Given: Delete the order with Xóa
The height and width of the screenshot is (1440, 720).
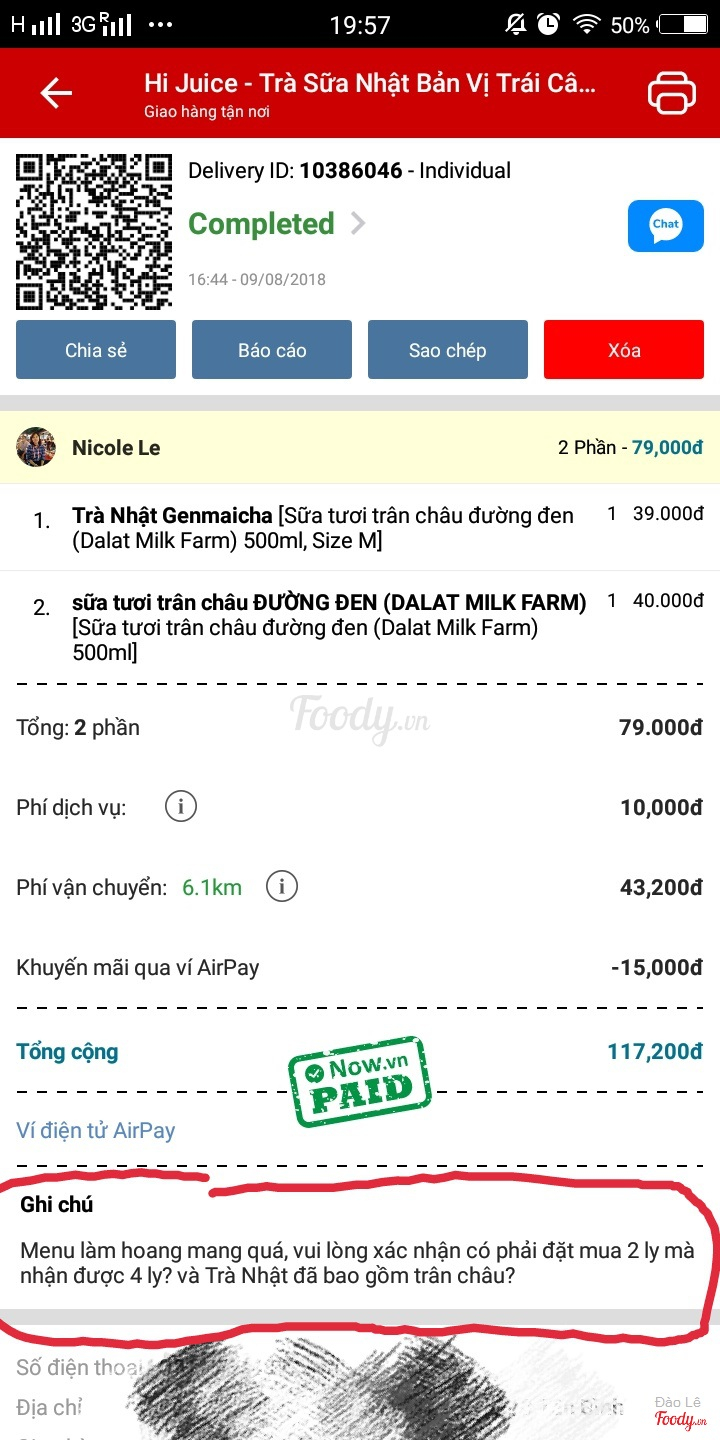Looking at the screenshot, I should pos(624,350).
